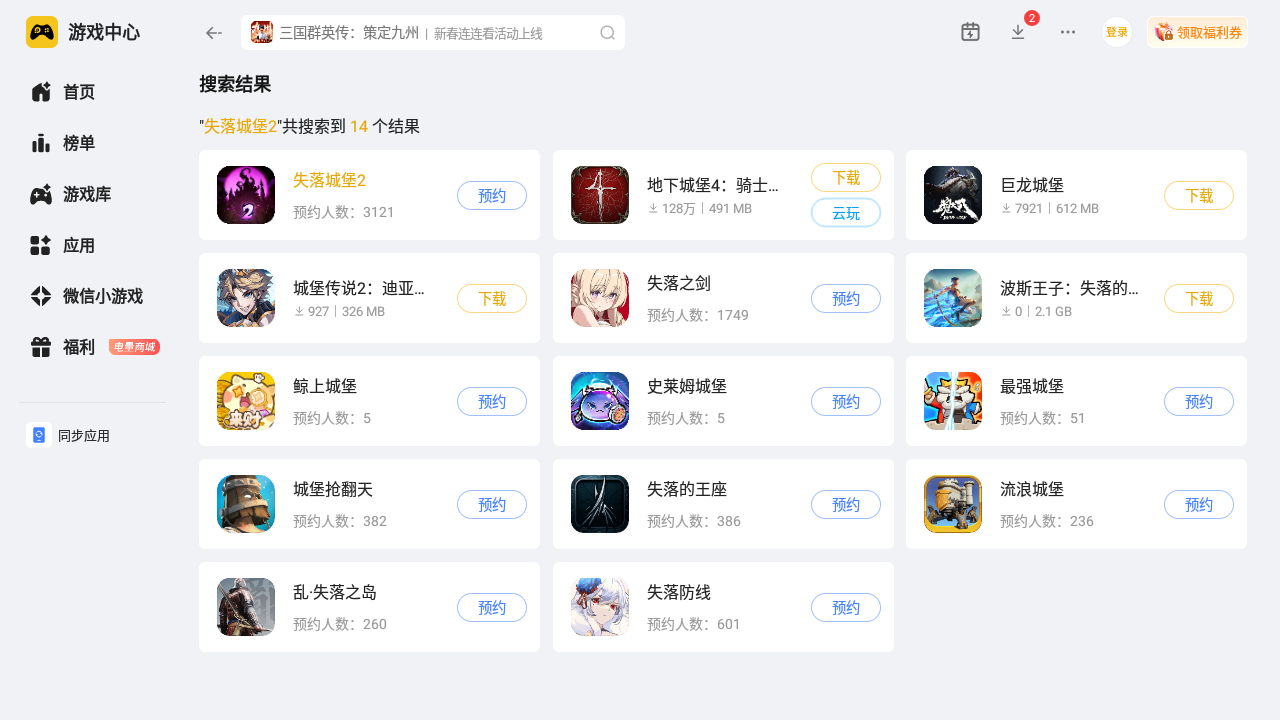The image size is (1280, 720).
Task: Open the 福利 section
Action: (x=78, y=347)
